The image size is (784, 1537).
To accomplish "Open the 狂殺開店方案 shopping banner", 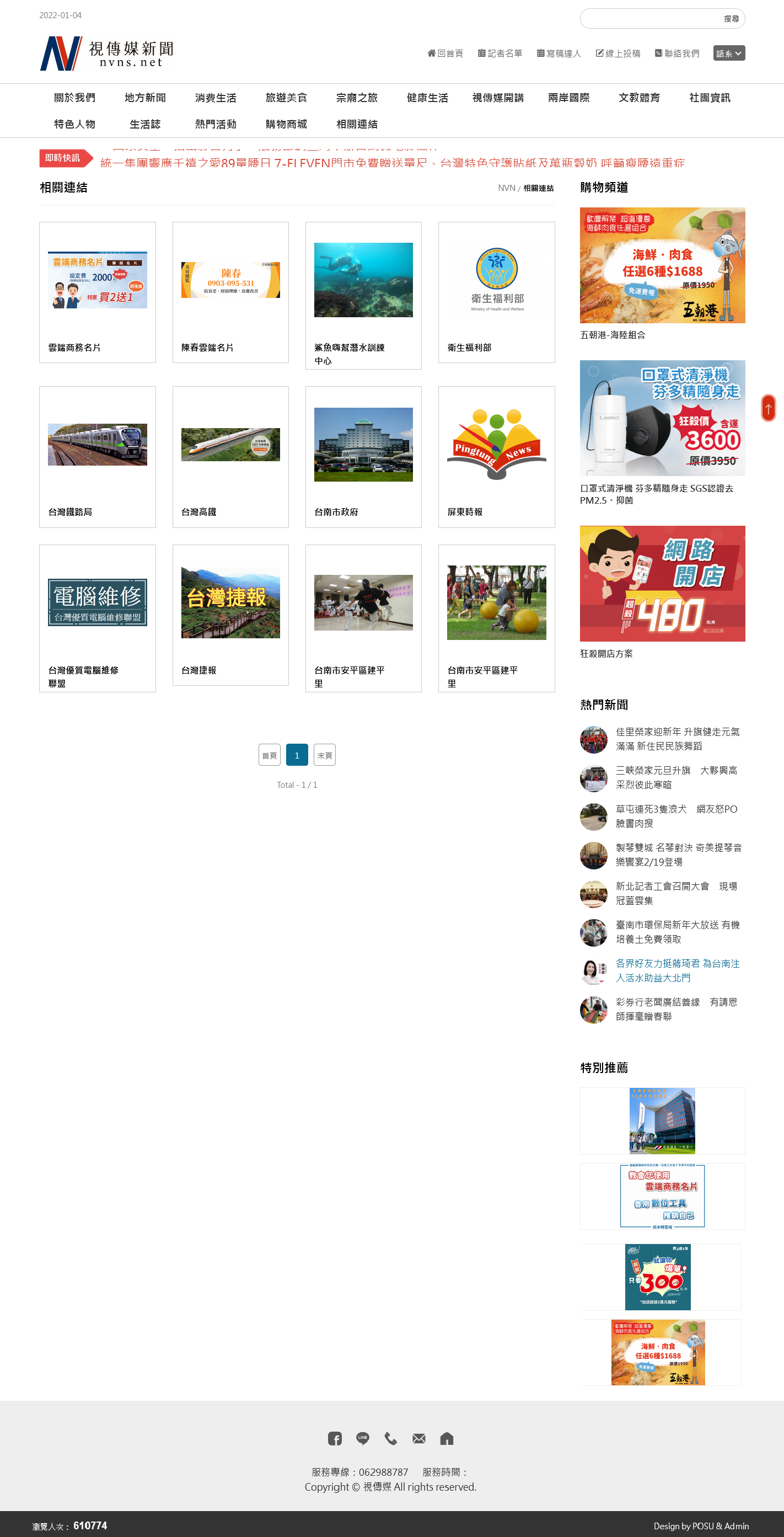I will pos(662,584).
